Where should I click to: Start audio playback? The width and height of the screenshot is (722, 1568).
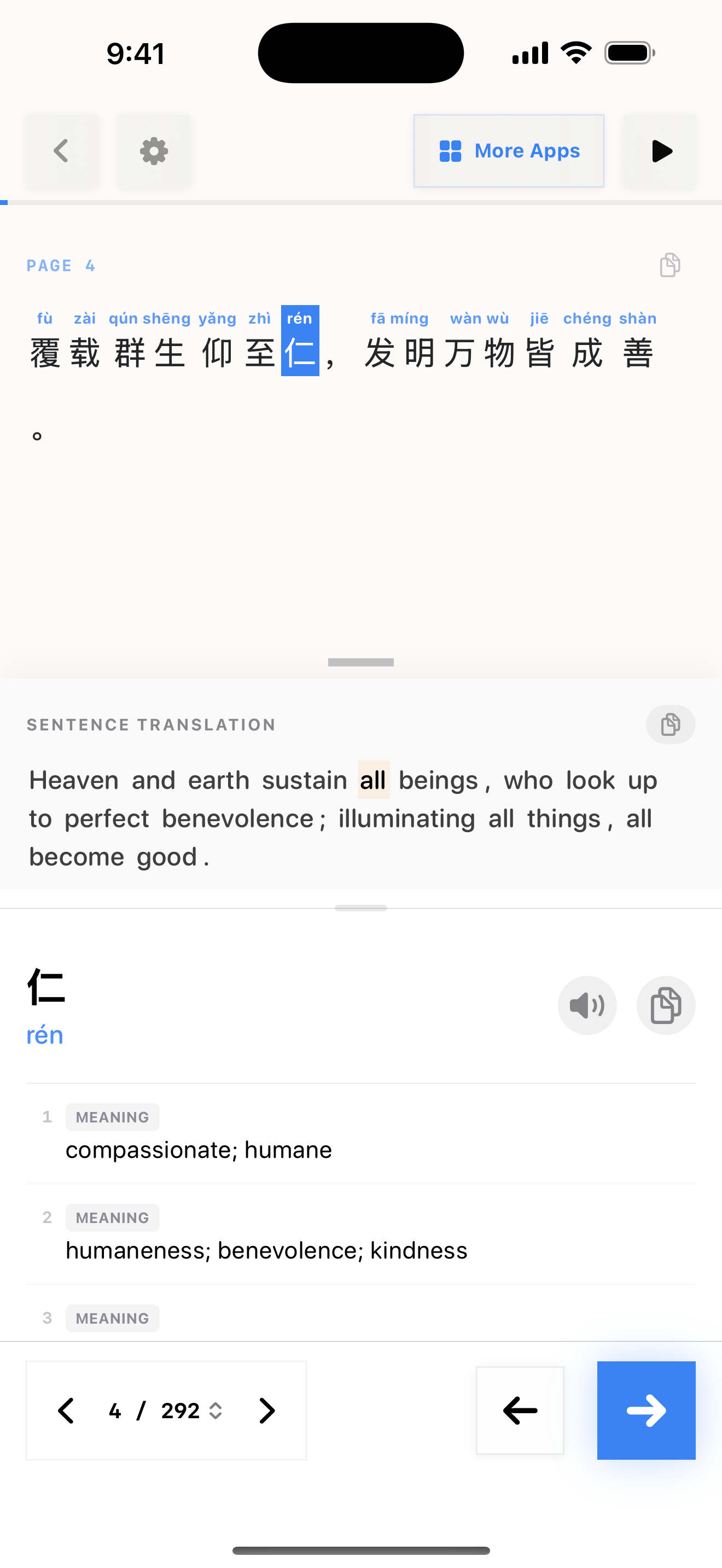click(660, 151)
